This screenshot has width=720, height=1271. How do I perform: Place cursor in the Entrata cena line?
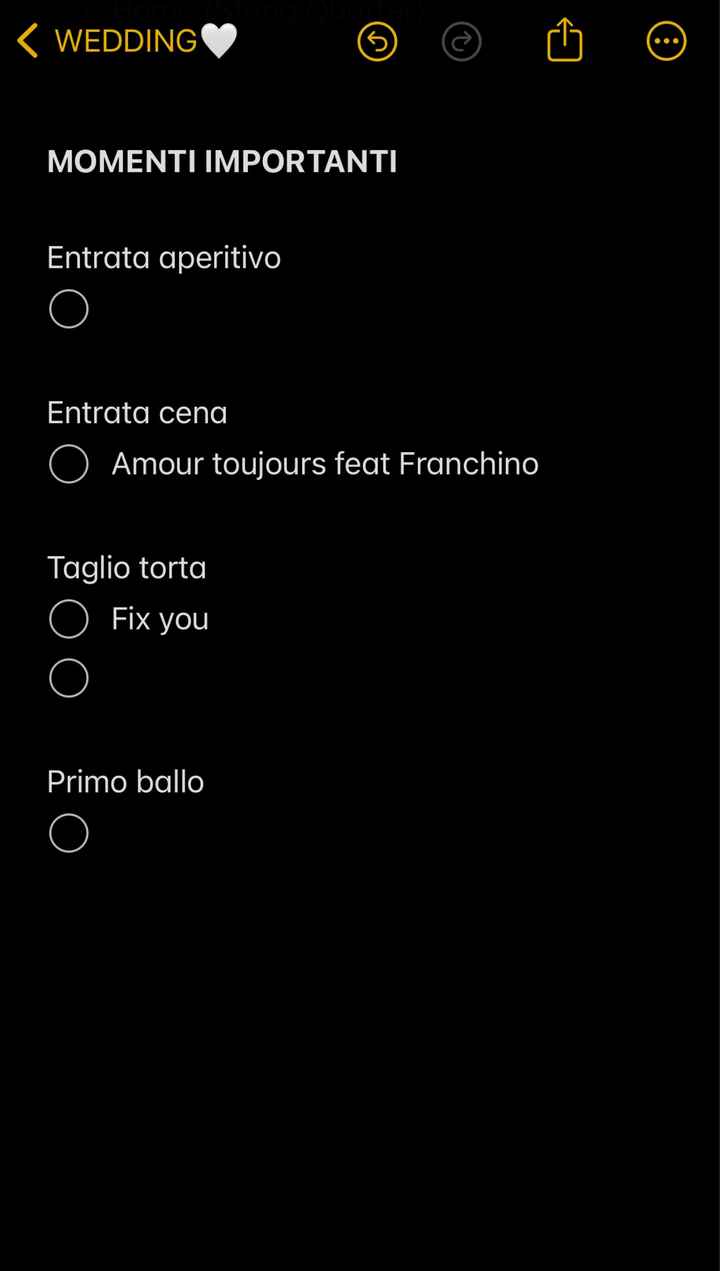(x=137, y=412)
